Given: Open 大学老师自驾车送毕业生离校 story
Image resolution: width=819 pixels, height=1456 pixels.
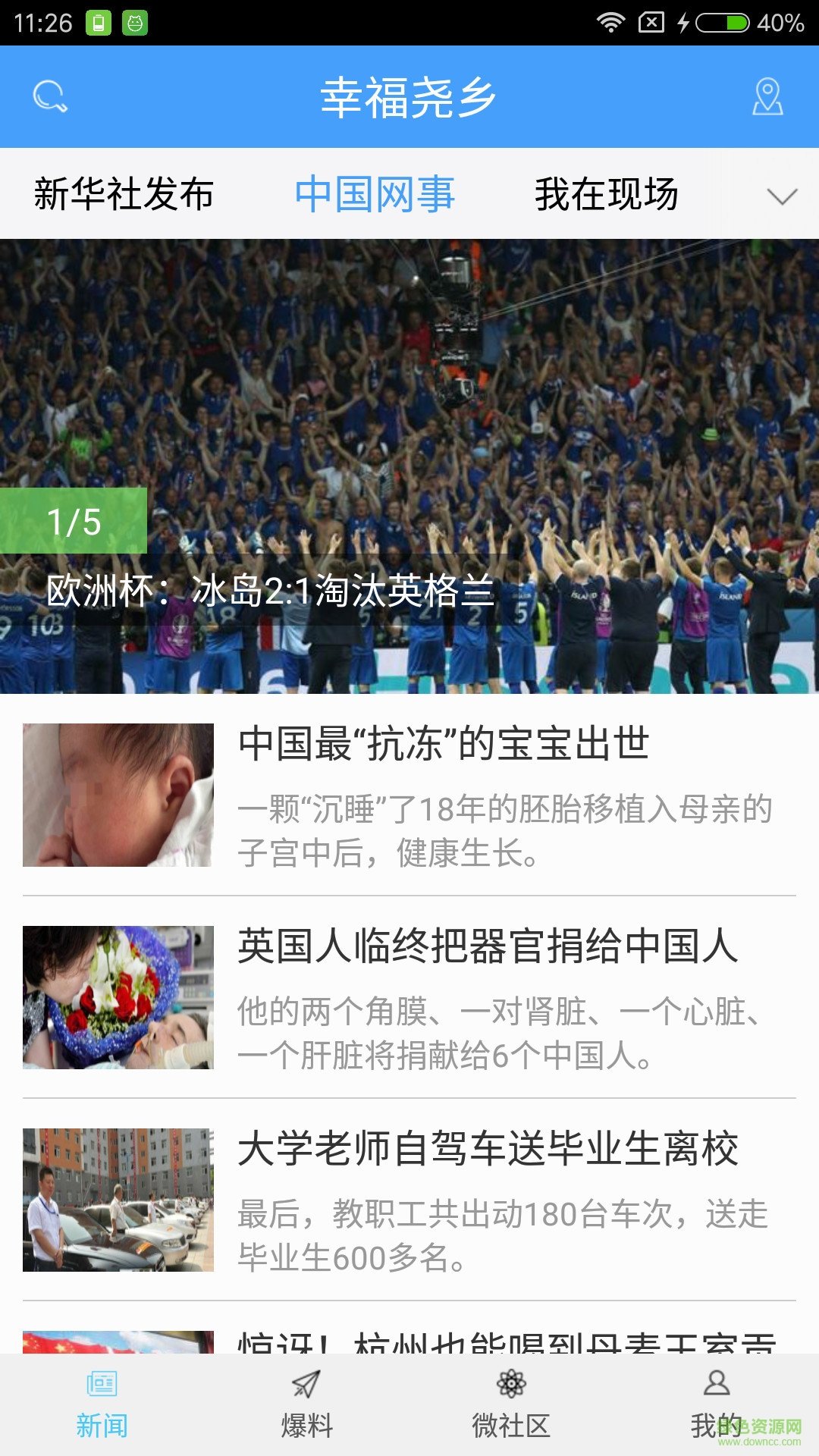Looking at the screenshot, I should (x=487, y=1149).
